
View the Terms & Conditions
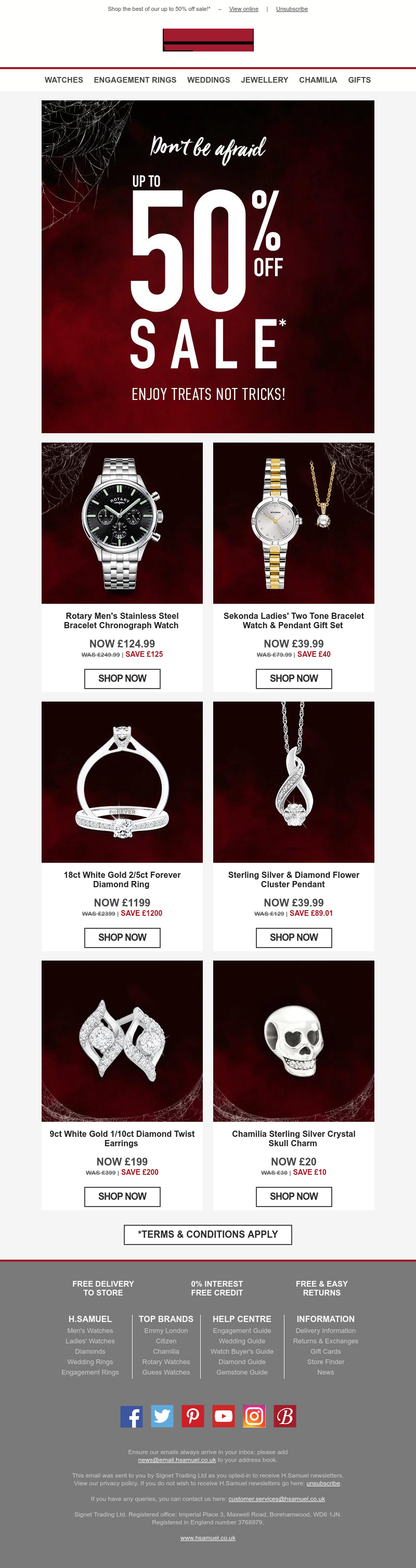[207, 1235]
